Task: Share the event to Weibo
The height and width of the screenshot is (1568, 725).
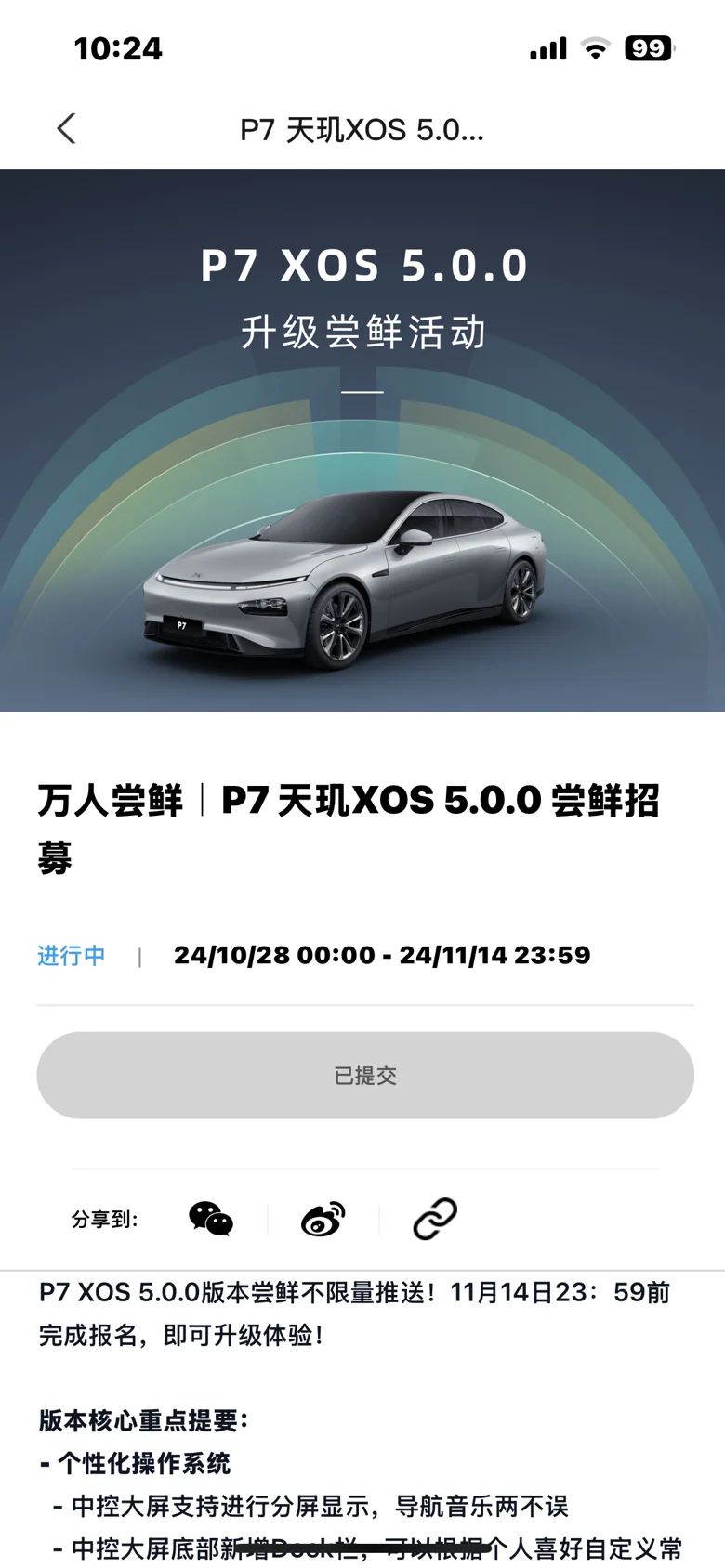Action: (323, 1219)
